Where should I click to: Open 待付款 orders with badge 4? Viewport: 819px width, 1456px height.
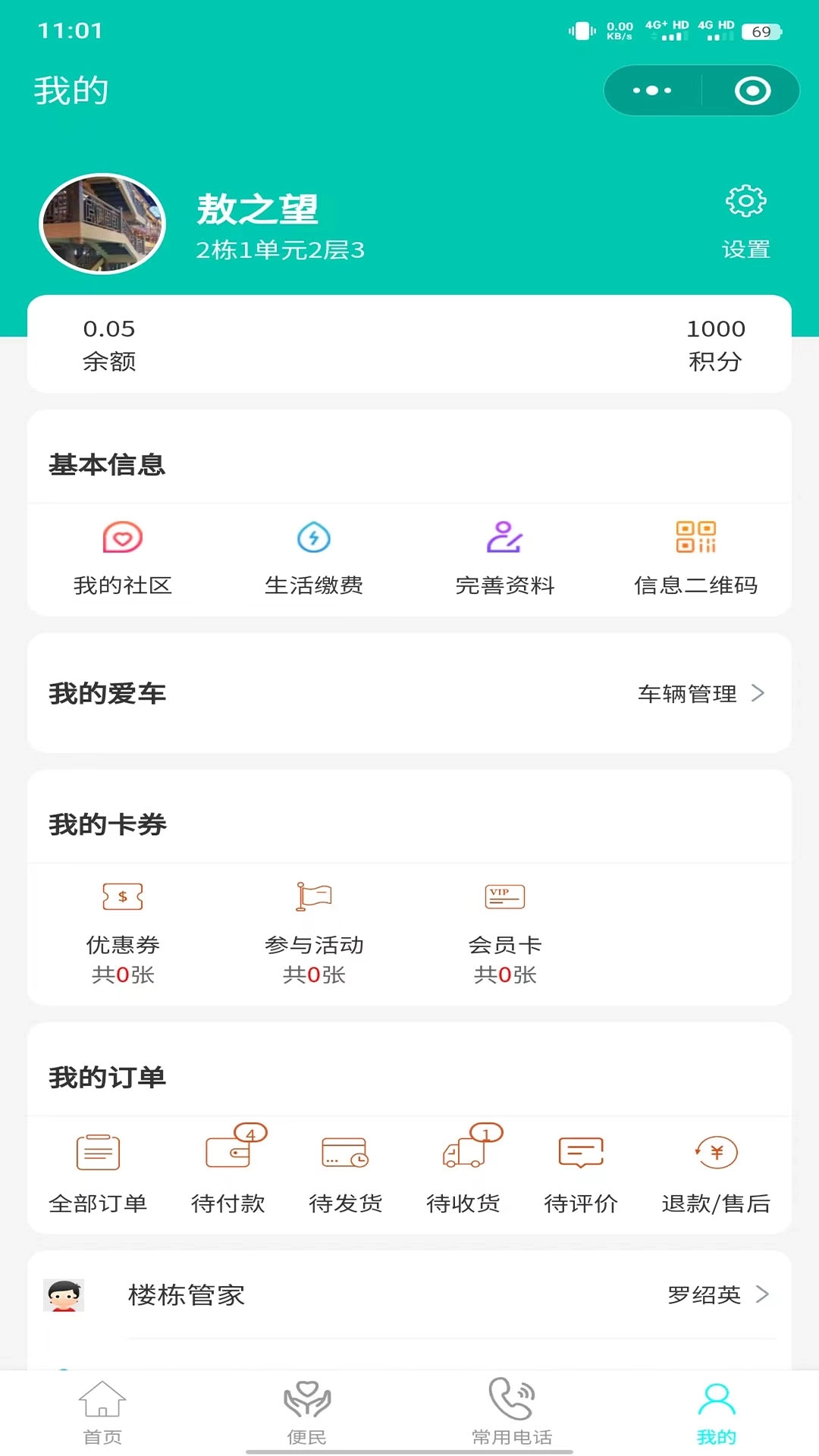(230, 1168)
